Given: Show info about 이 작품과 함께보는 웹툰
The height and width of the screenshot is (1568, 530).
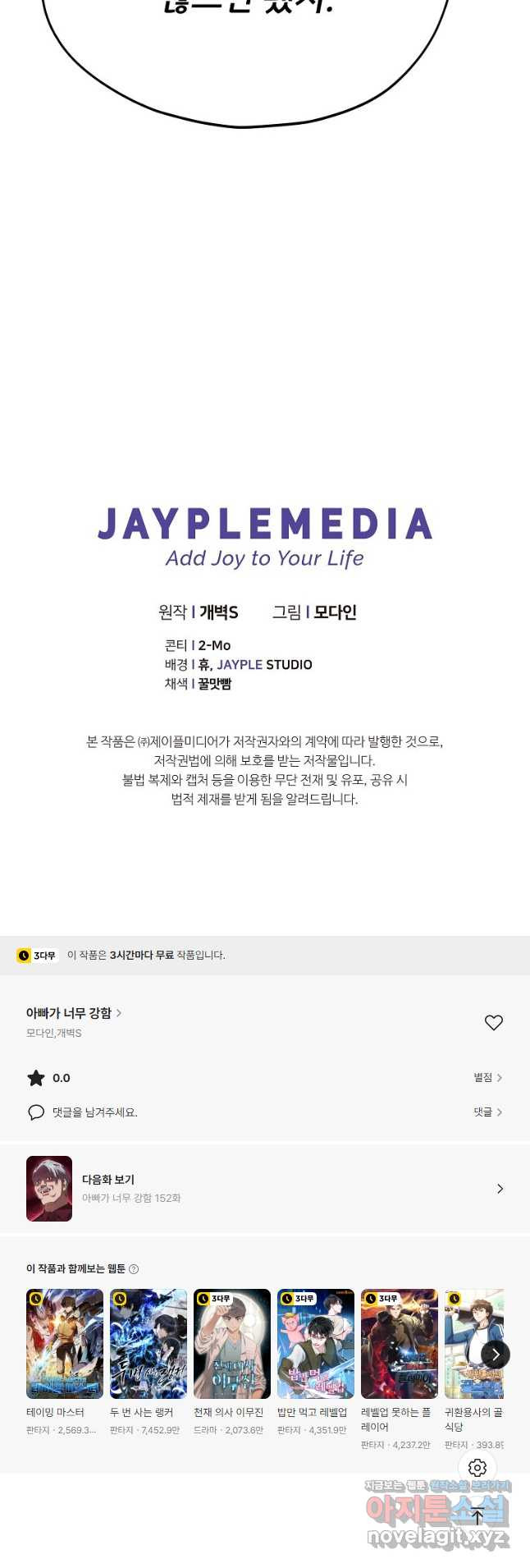Looking at the screenshot, I should [x=134, y=1268].
